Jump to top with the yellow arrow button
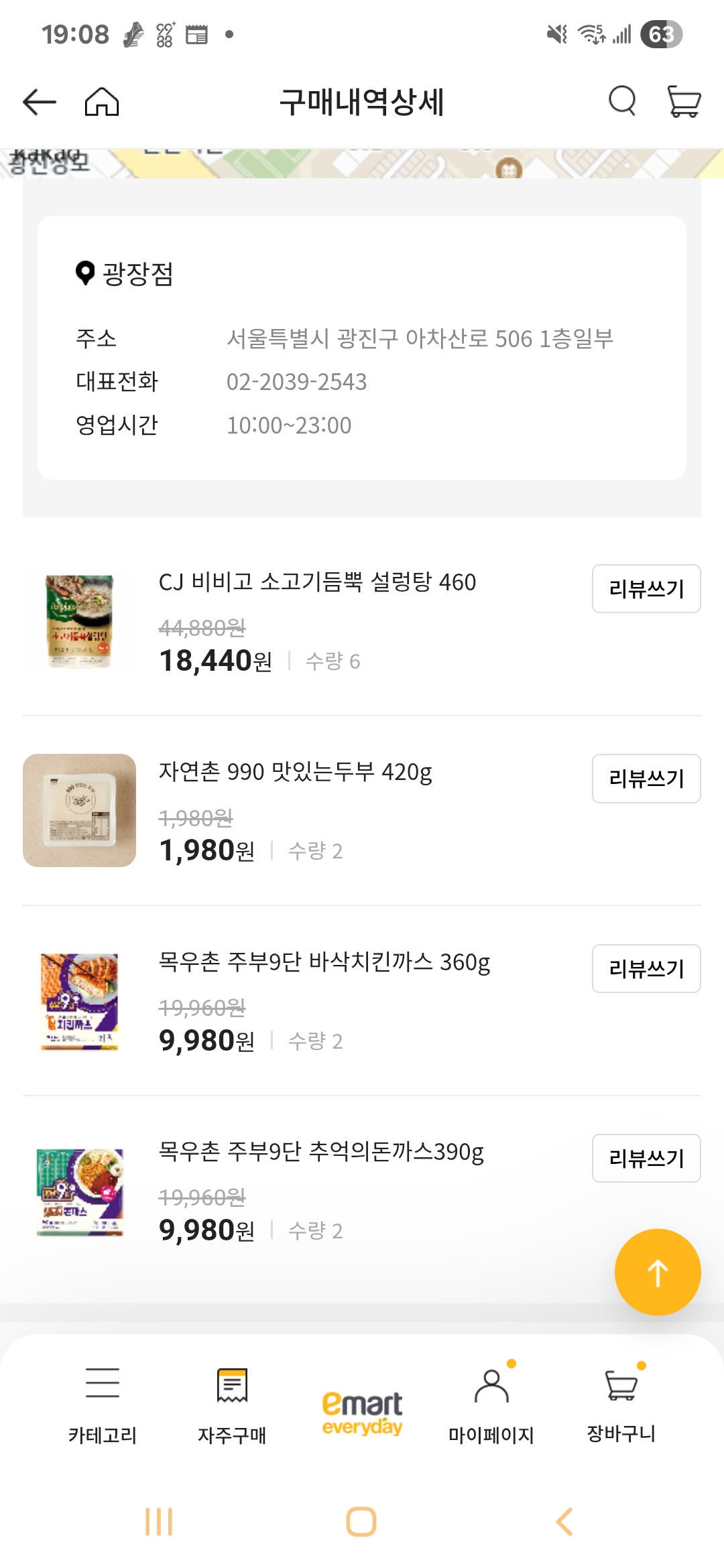 pos(657,1272)
